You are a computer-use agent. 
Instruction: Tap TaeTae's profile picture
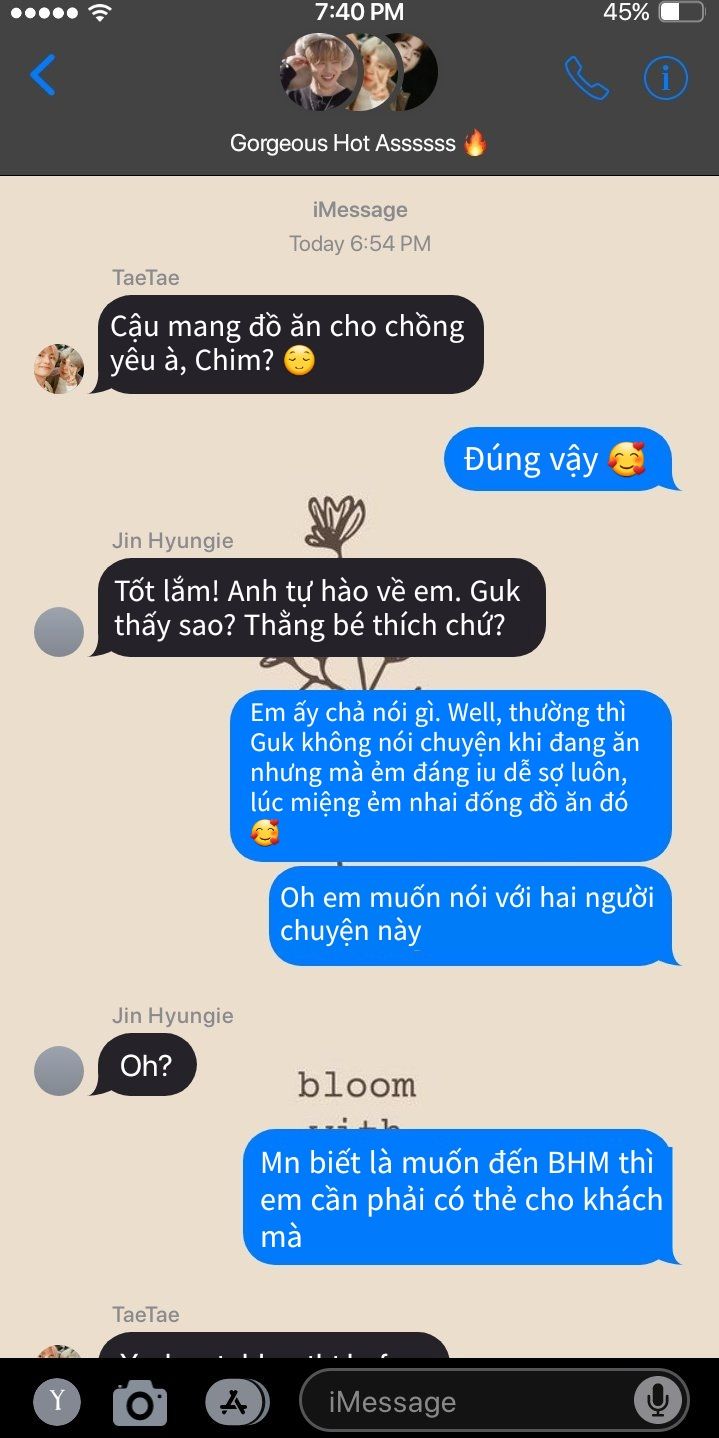click(x=59, y=368)
